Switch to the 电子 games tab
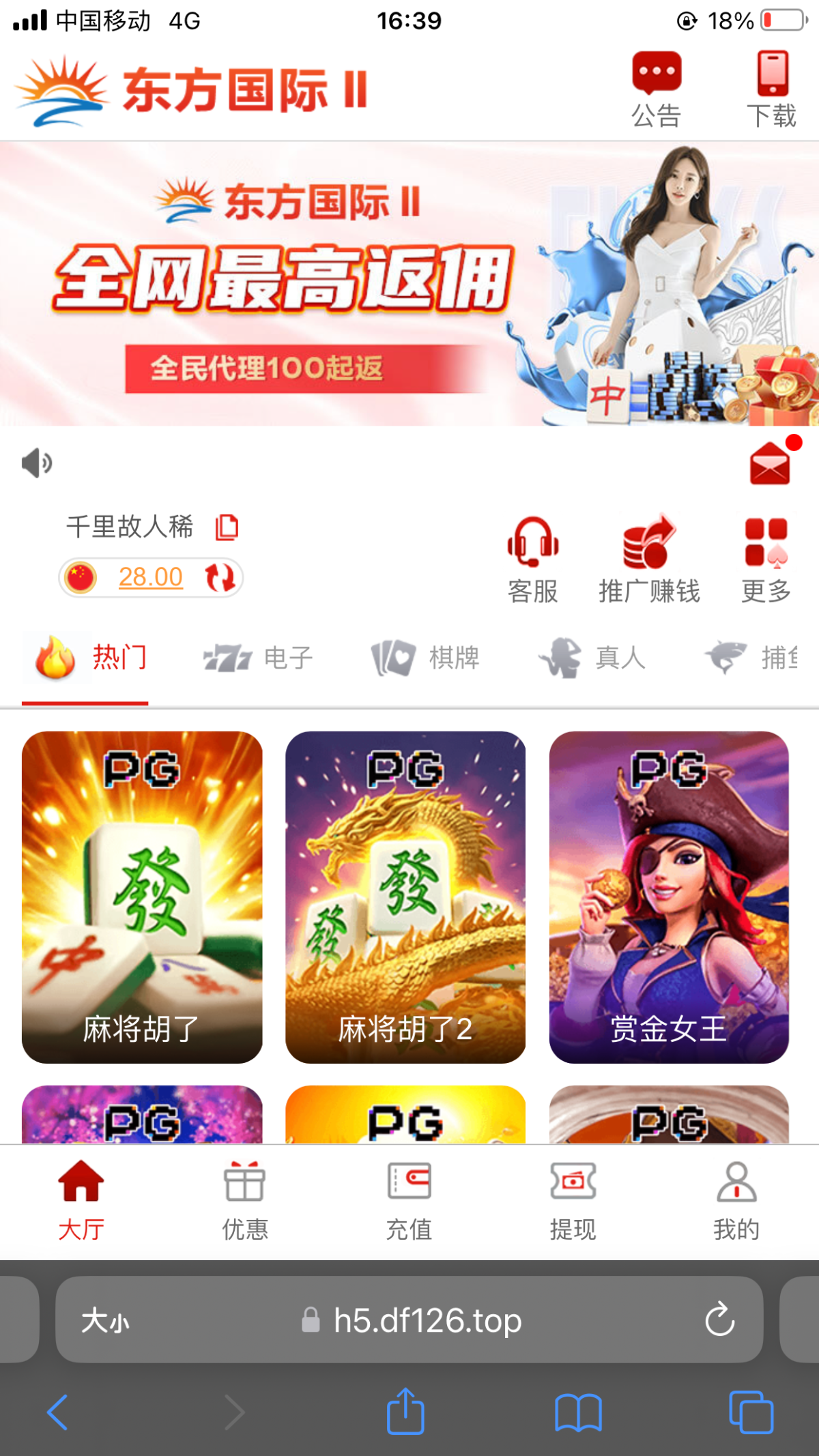This screenshot has height=1456, width=819. tap(258, 658)
